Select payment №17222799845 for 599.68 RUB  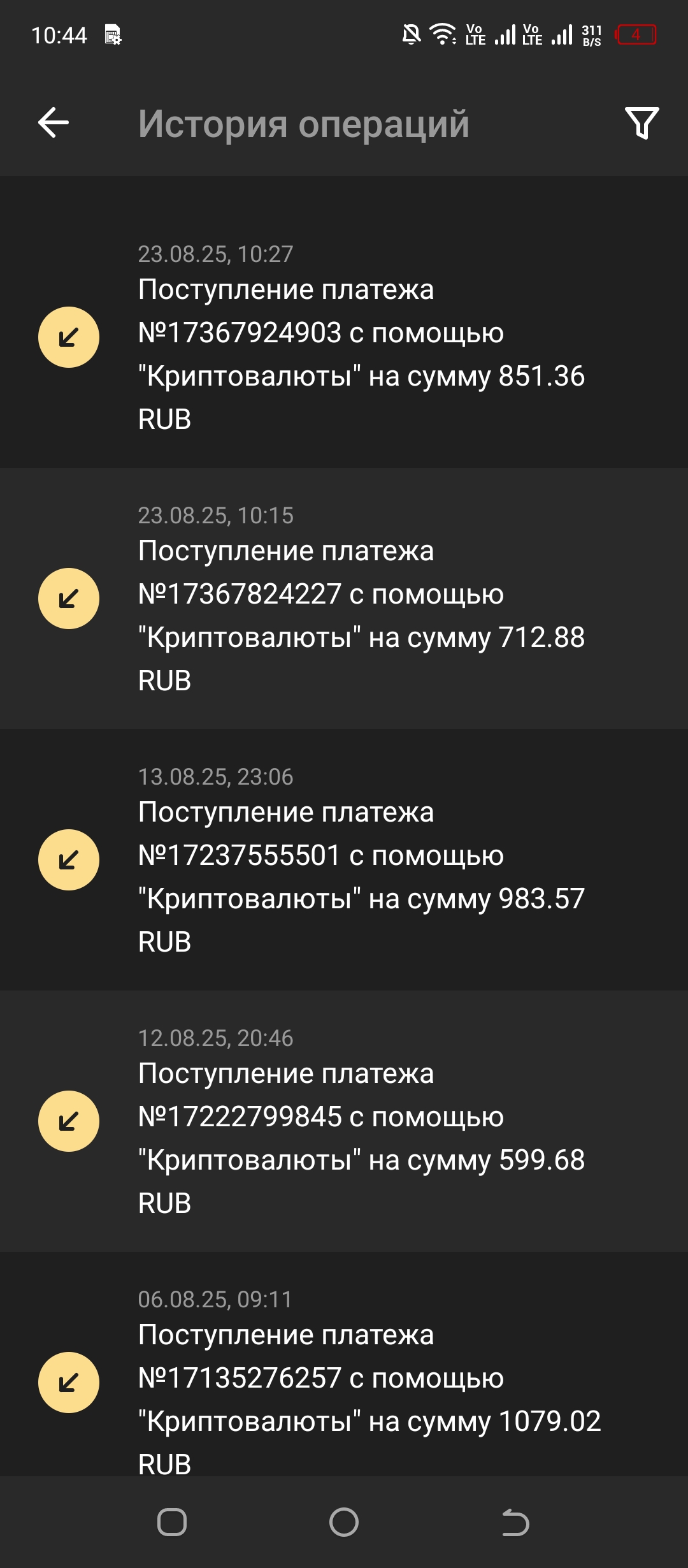coord(361,1122)
